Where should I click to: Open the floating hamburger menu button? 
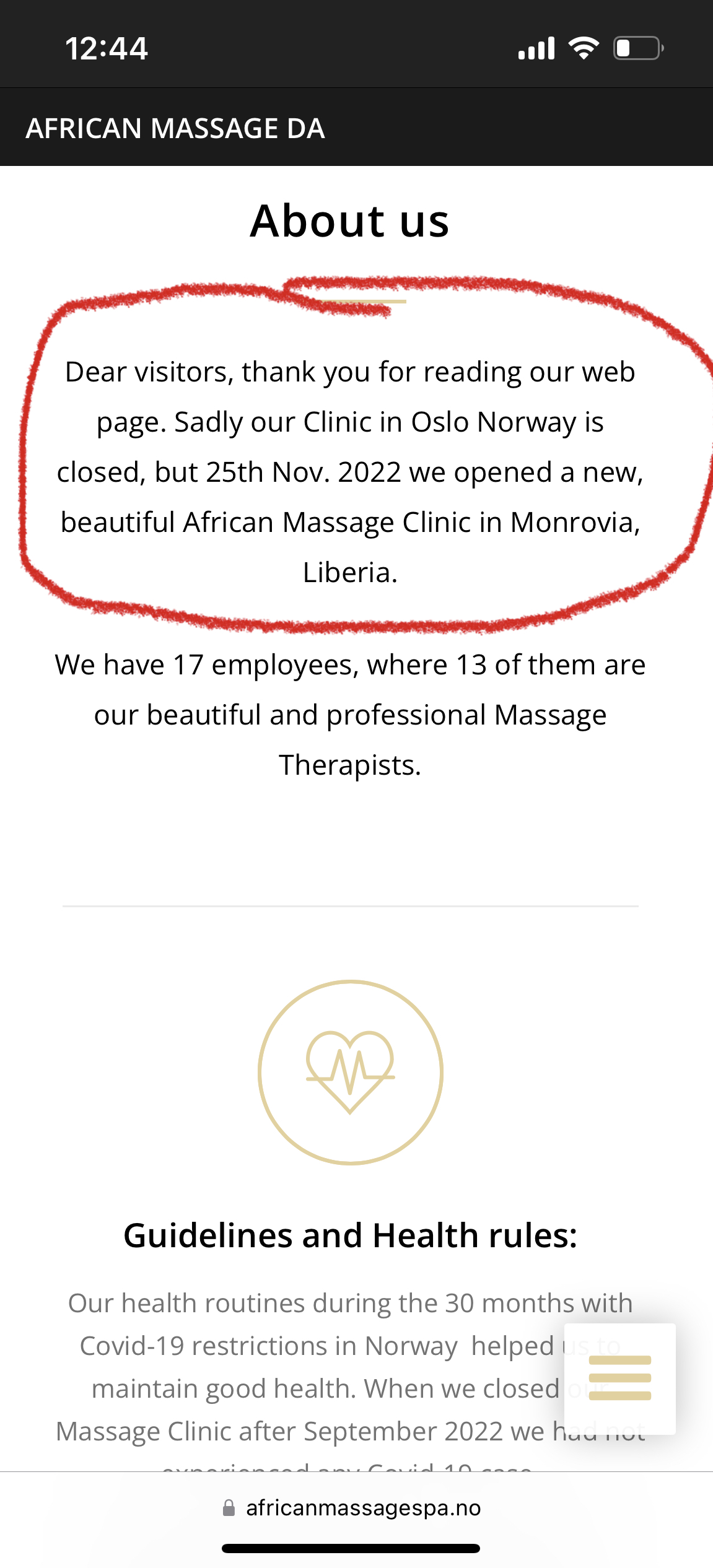coord(619,1379)
